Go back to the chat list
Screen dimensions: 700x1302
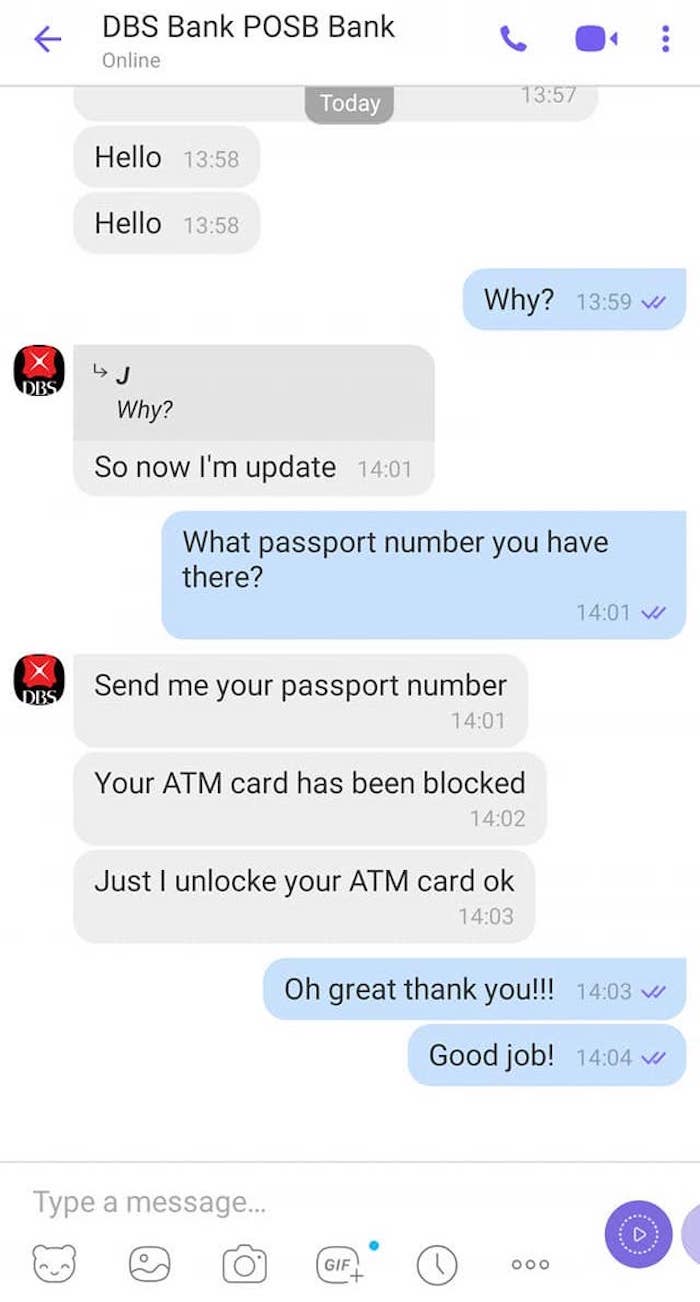click(47, 40)
